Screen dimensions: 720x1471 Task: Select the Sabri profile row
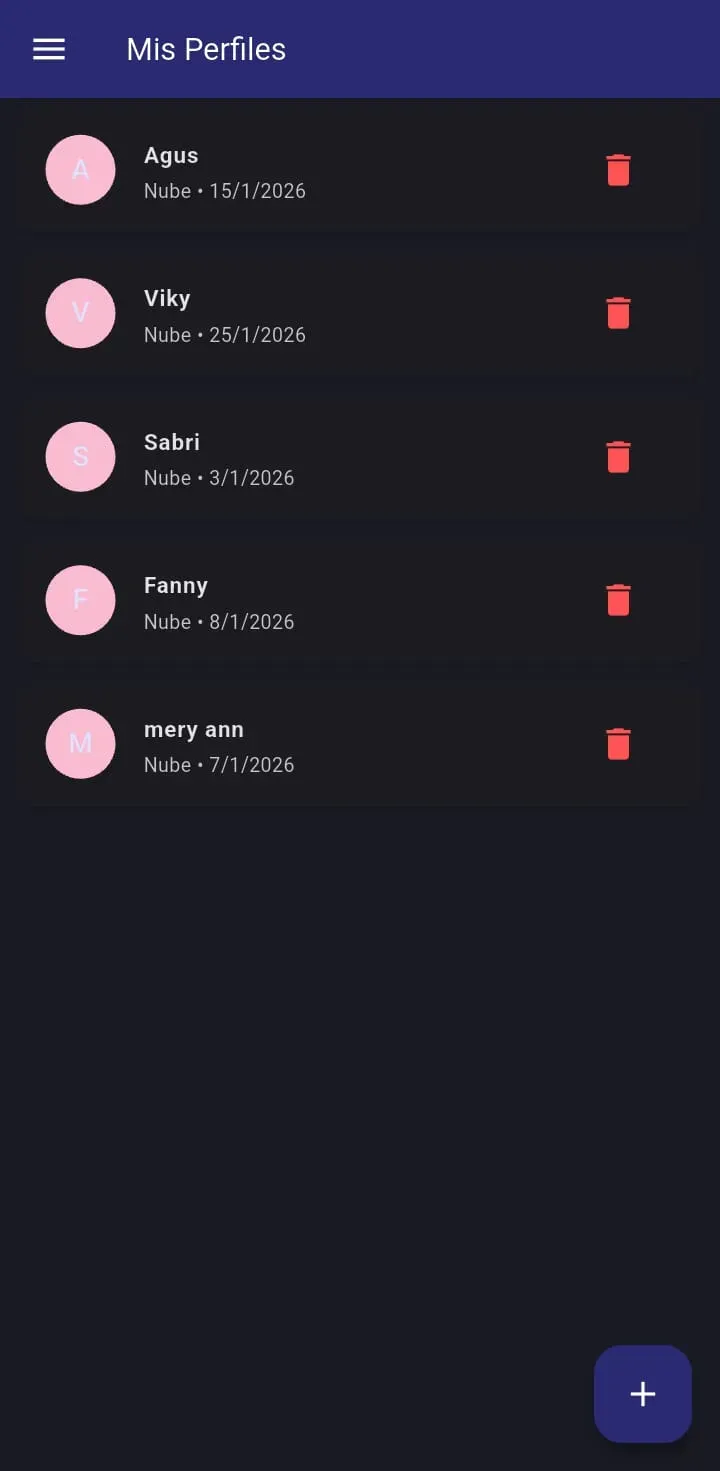(300, 458)
